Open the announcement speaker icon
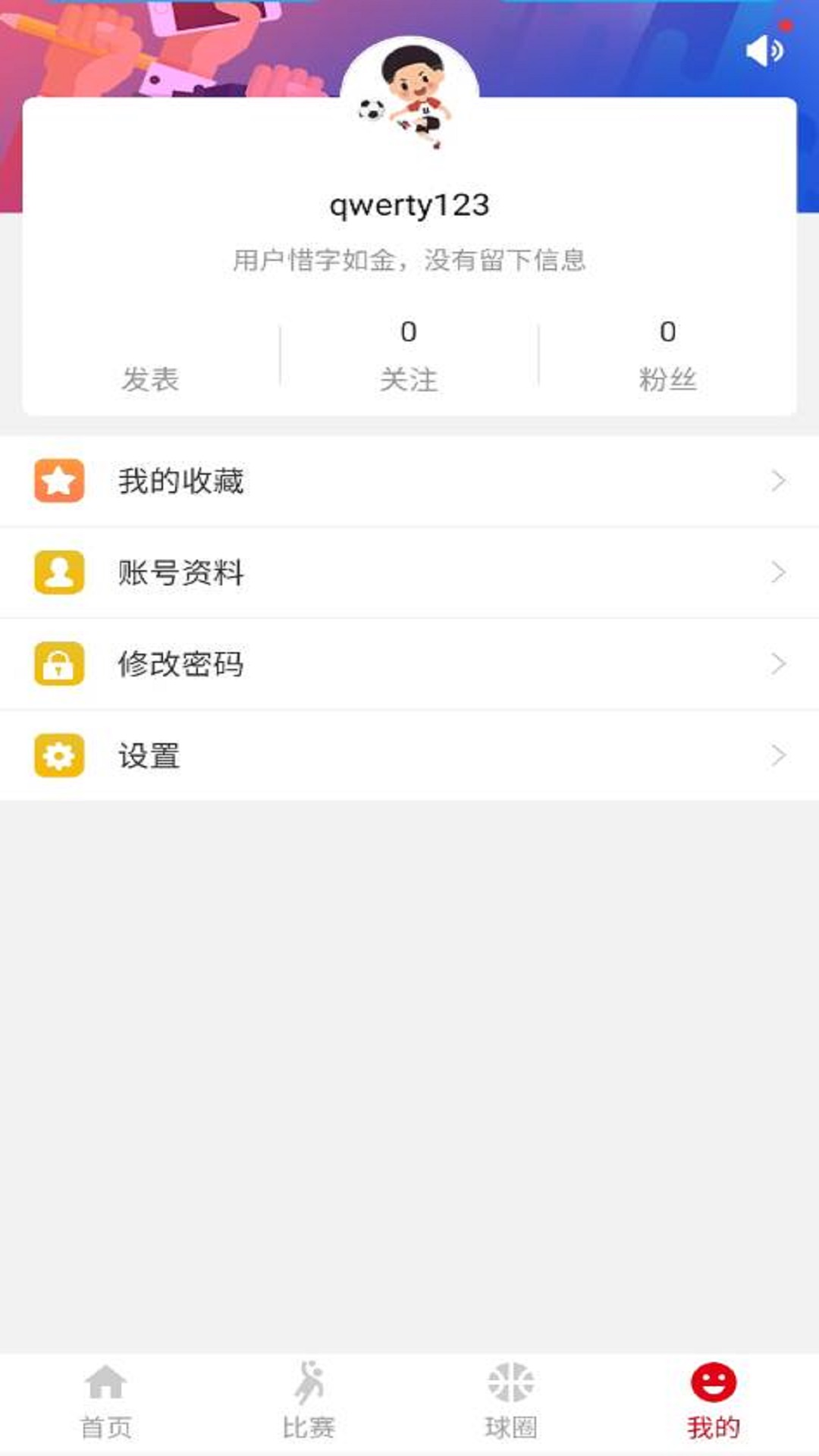Screen dimensions: 819x1456 point(764,51)
